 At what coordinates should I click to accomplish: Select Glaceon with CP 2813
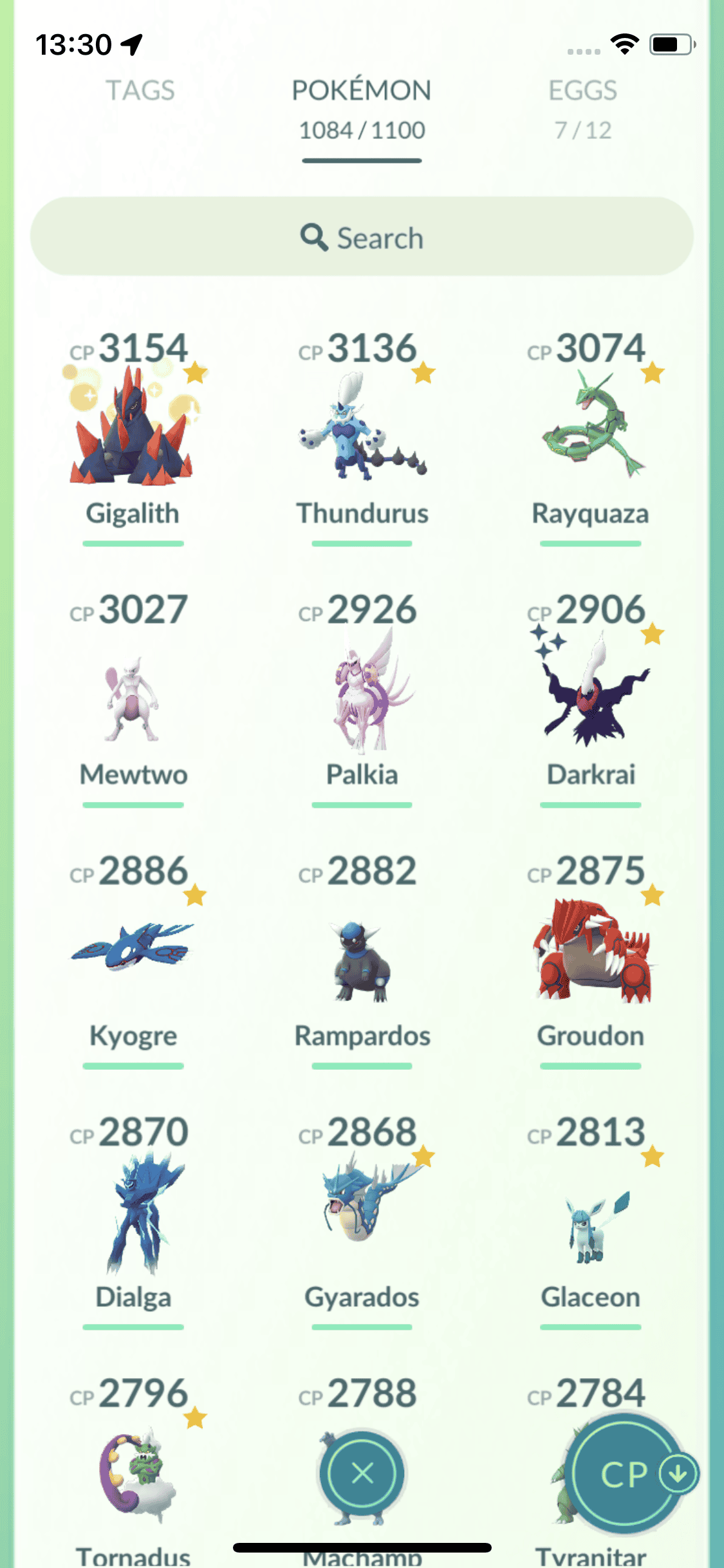point(590,1223)
